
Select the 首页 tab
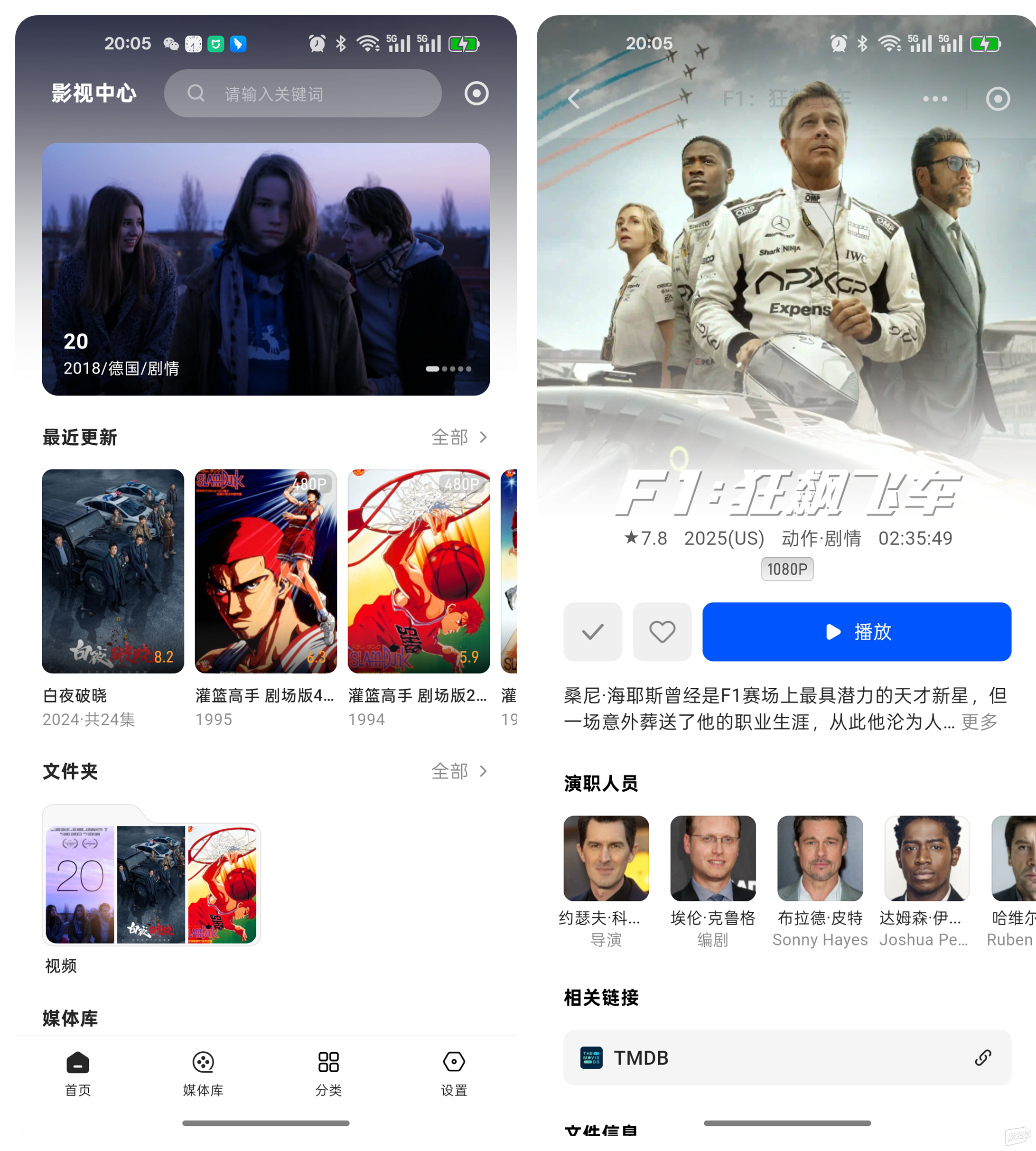coord(78,1072)
